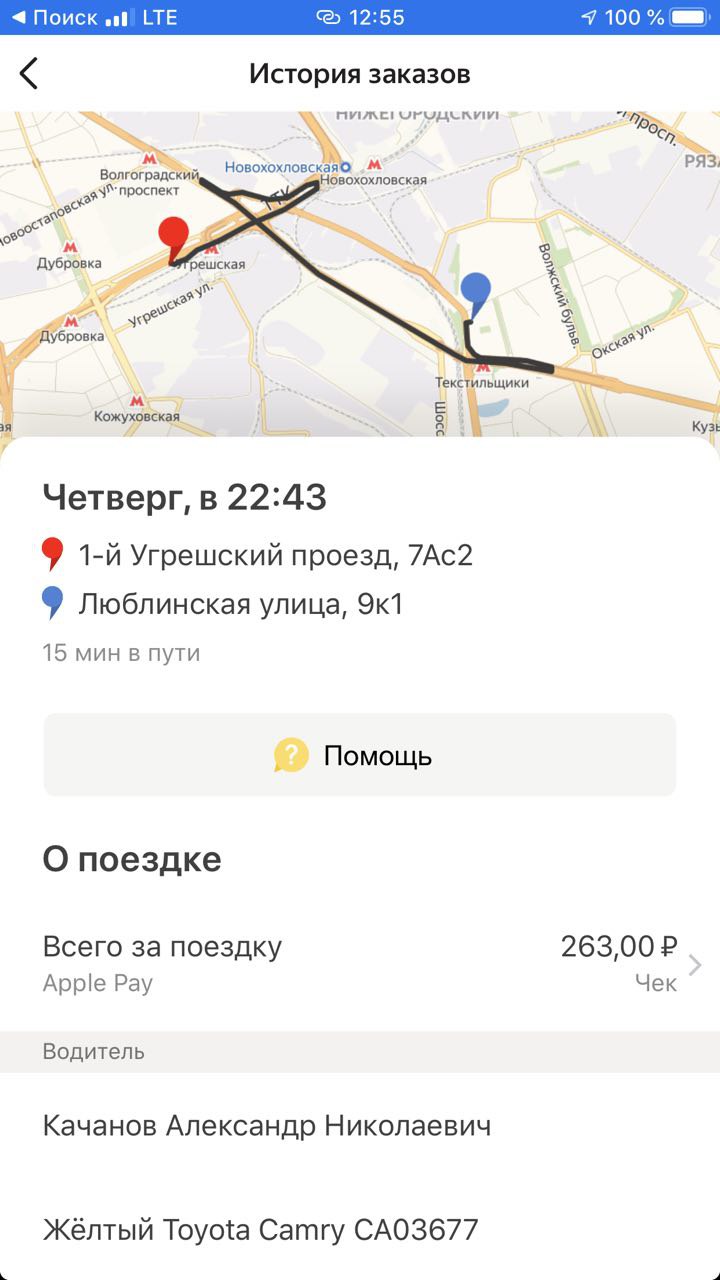Open the Чек receipt for 263,00 ₽
720x1280 pixels.
656,983
